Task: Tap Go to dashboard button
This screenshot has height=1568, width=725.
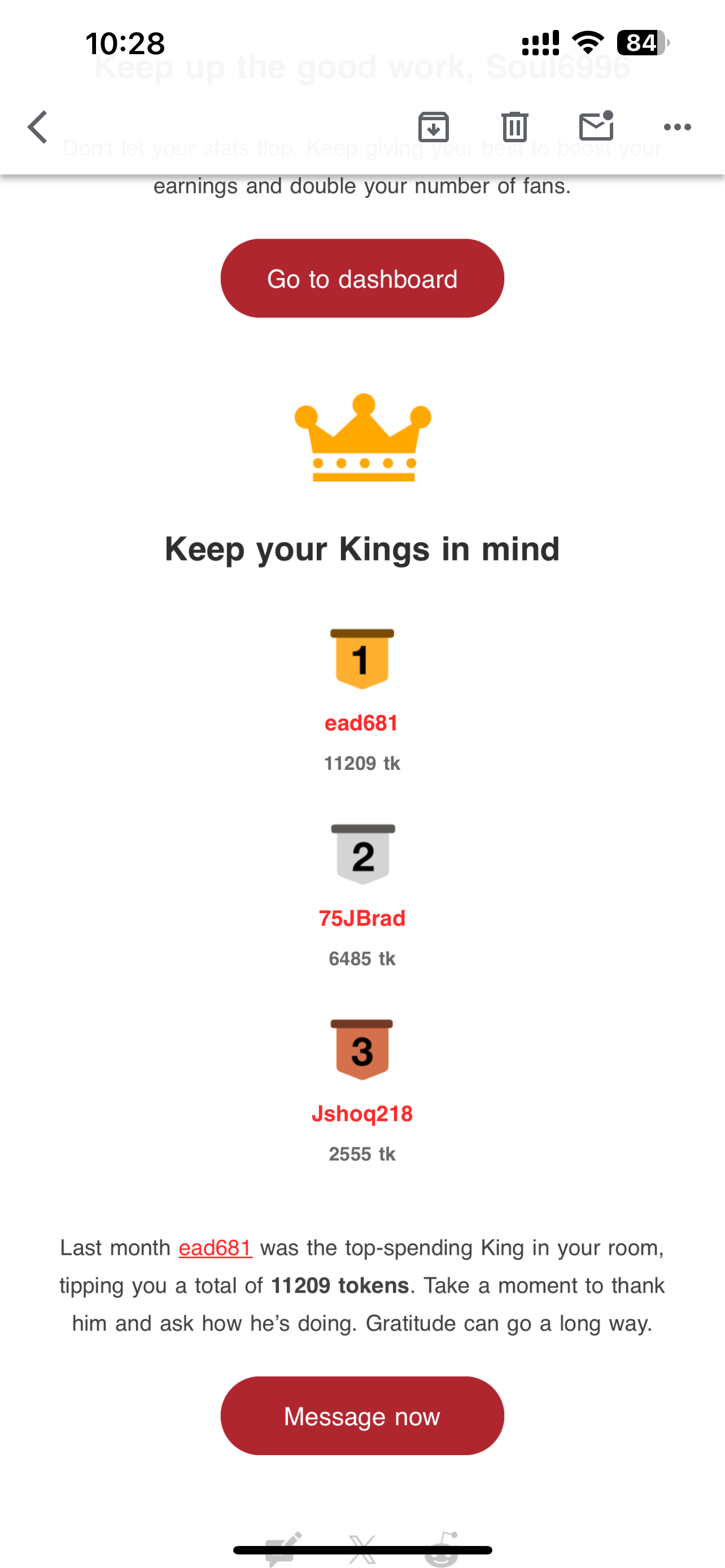Action: coord(362,279)
